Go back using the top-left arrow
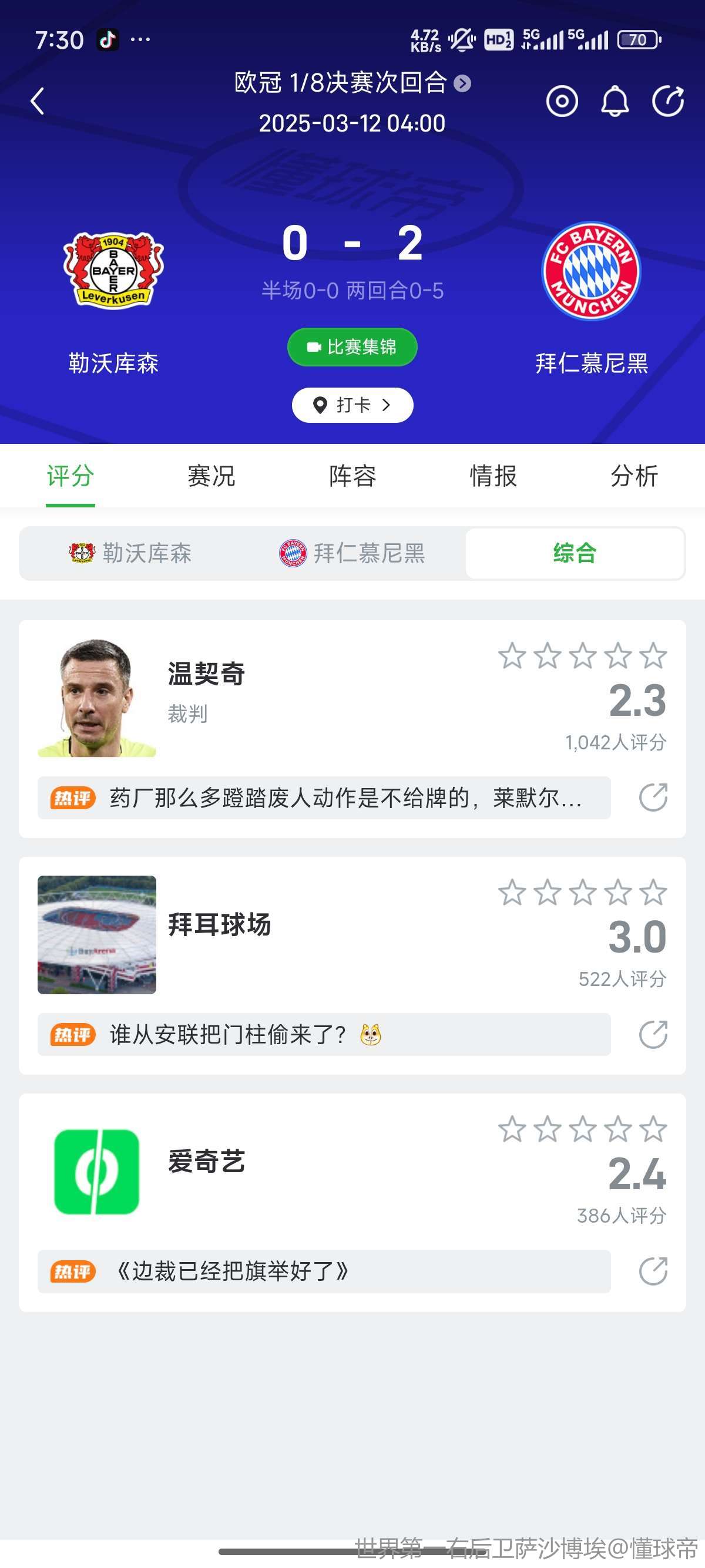 38,101
